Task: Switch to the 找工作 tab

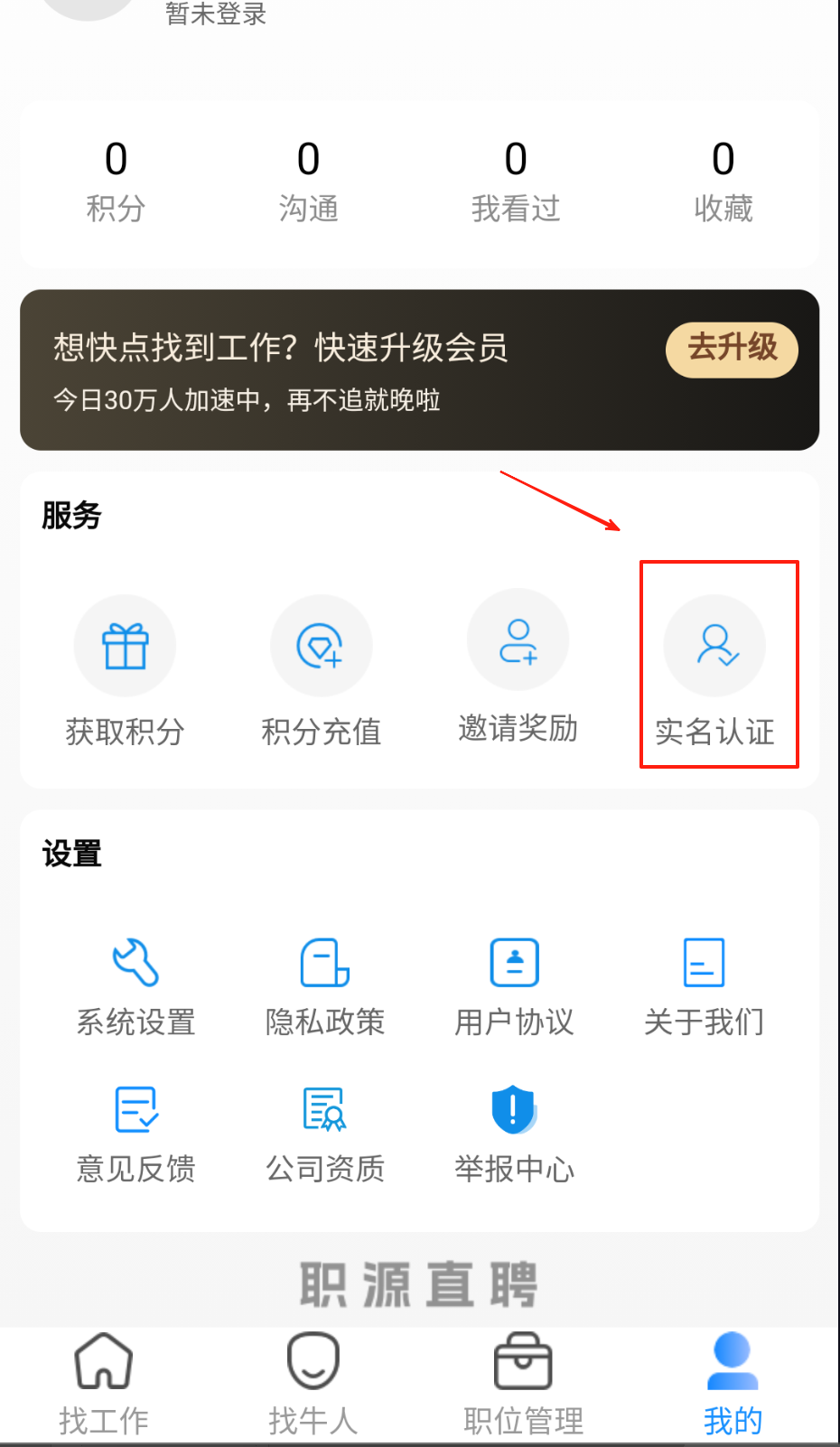Action: (104, 1383)
